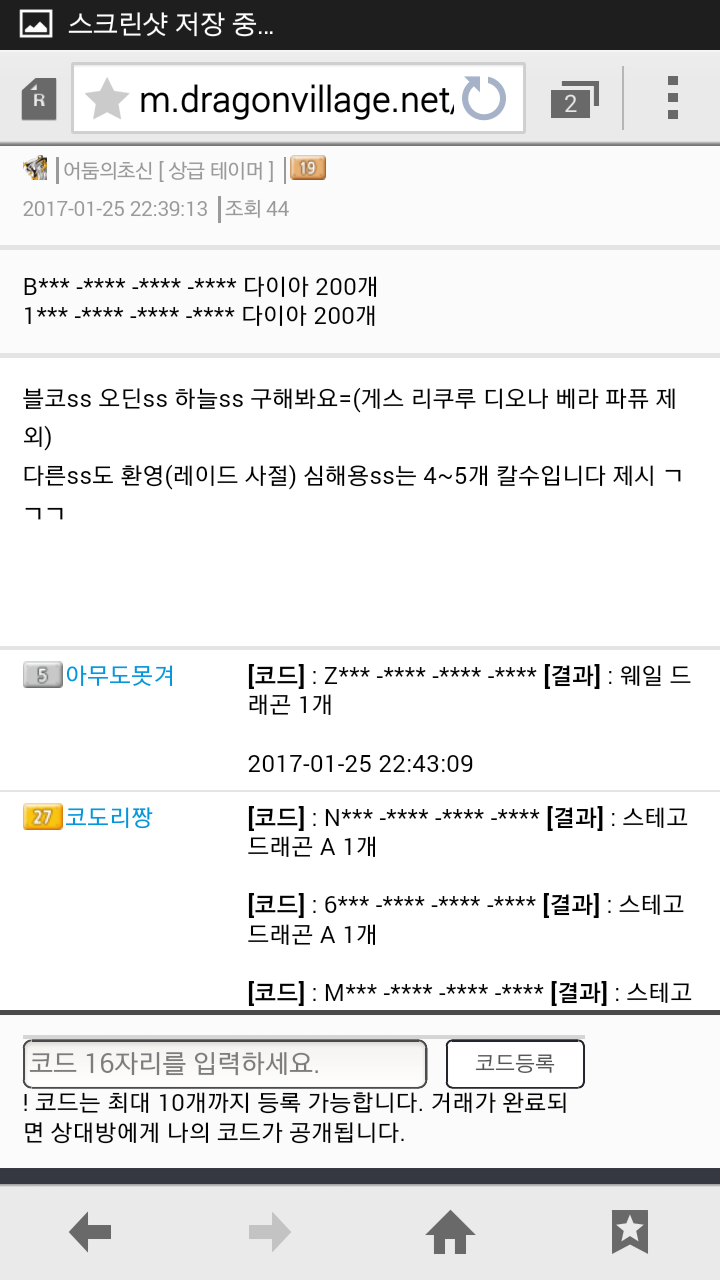720x1280 pixels.
Task: Bookmark this page with the star icon
Action: 106,99
